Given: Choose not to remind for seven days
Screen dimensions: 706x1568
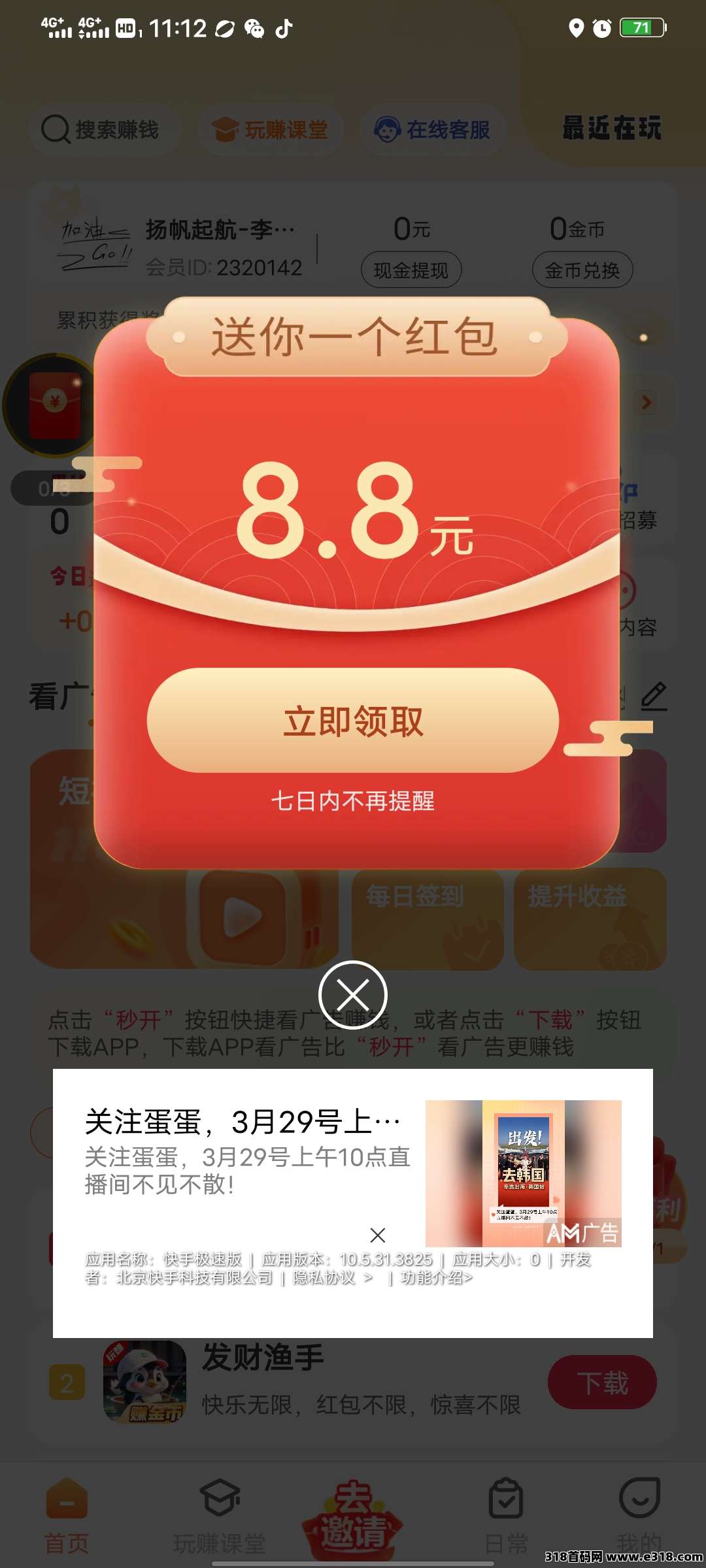Looking at the screenshot, I should (x=353, y=801).
